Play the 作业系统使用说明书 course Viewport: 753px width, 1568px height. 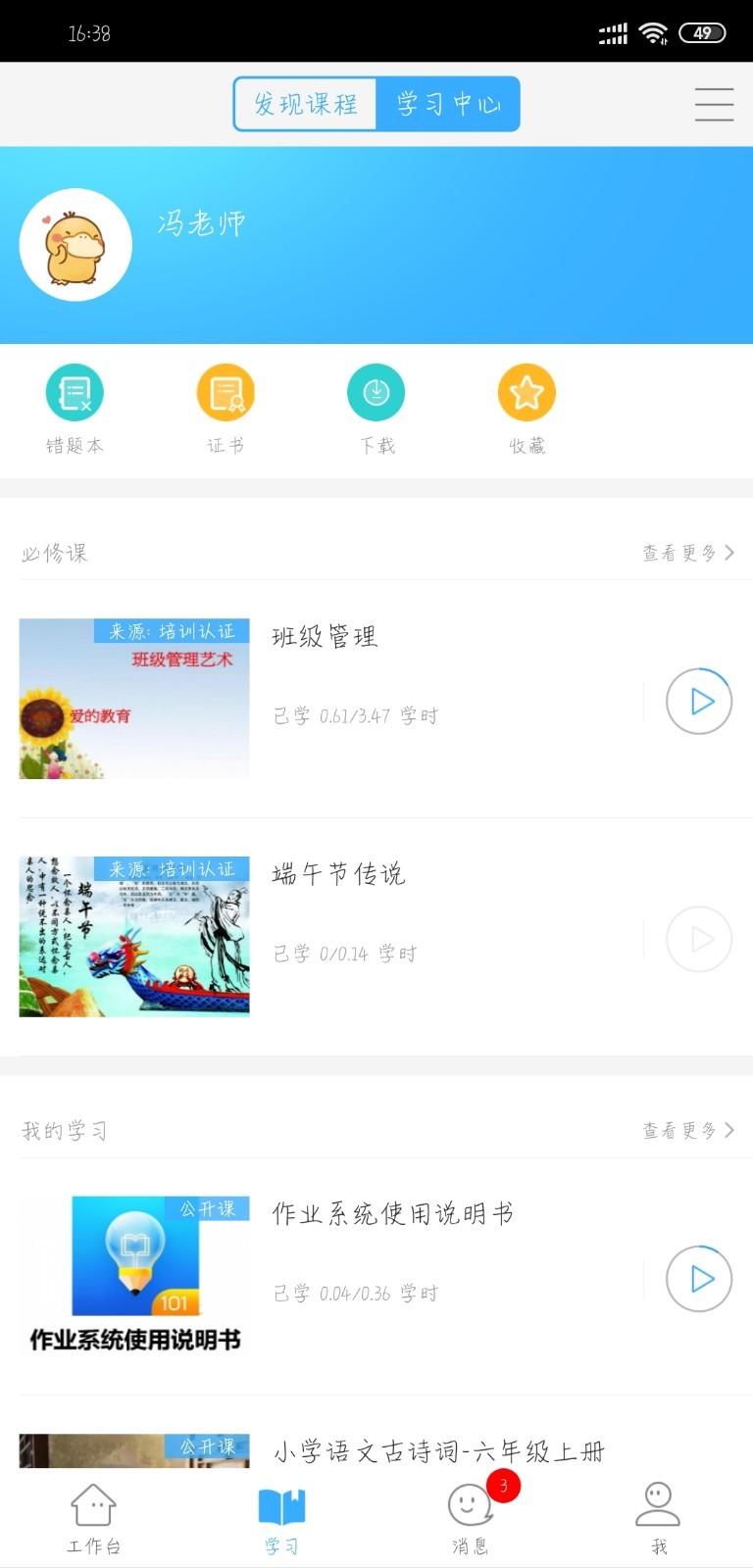699,1278
